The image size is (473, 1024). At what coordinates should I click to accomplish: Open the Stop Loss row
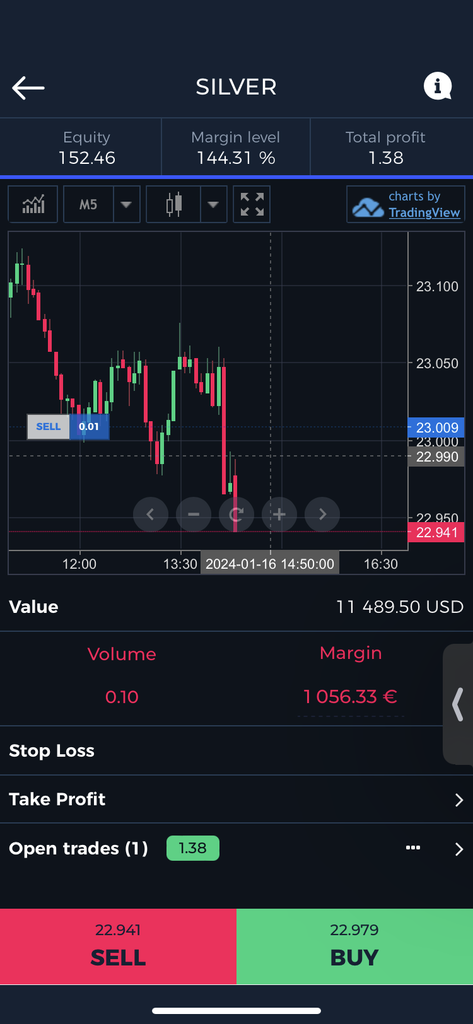click(x=236, y=750)
